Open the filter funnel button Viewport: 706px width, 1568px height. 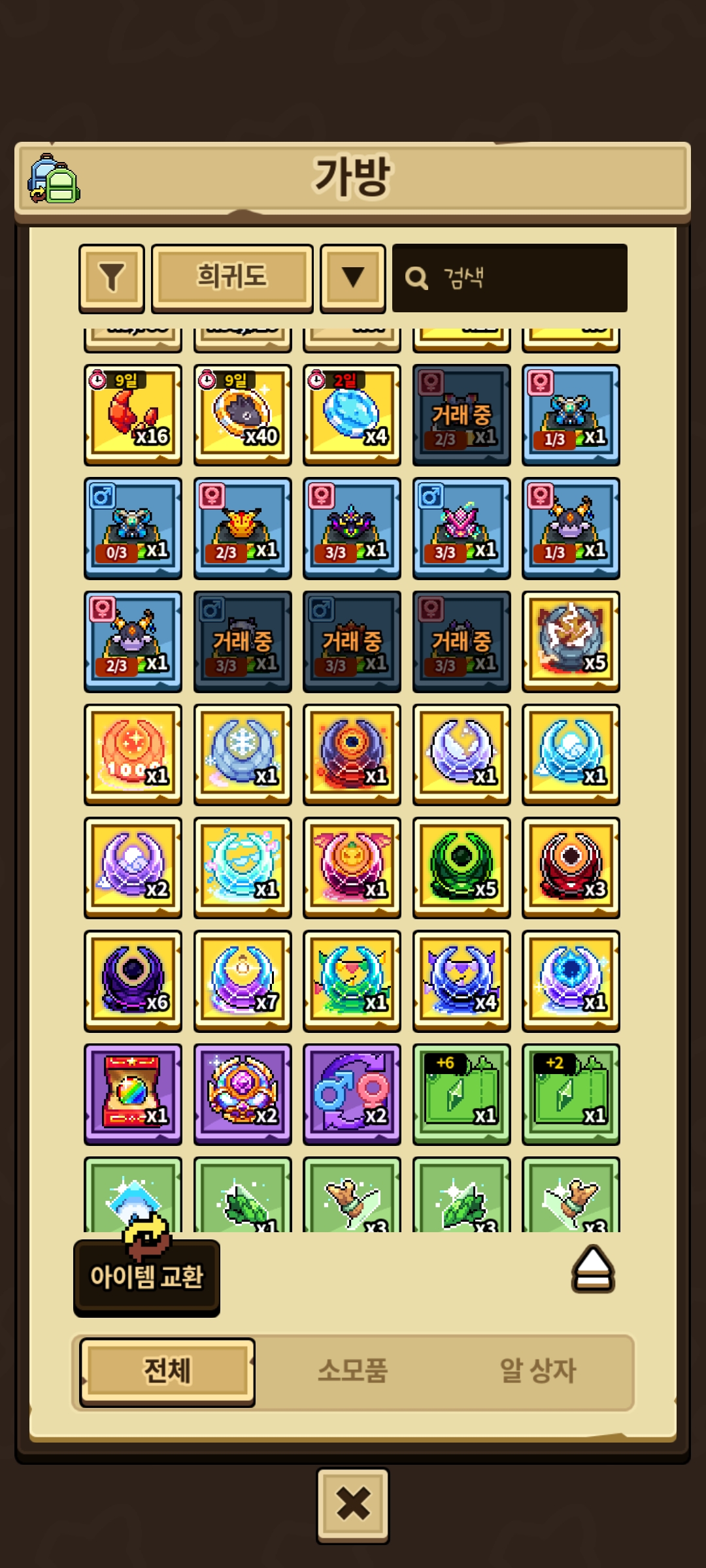112,278
